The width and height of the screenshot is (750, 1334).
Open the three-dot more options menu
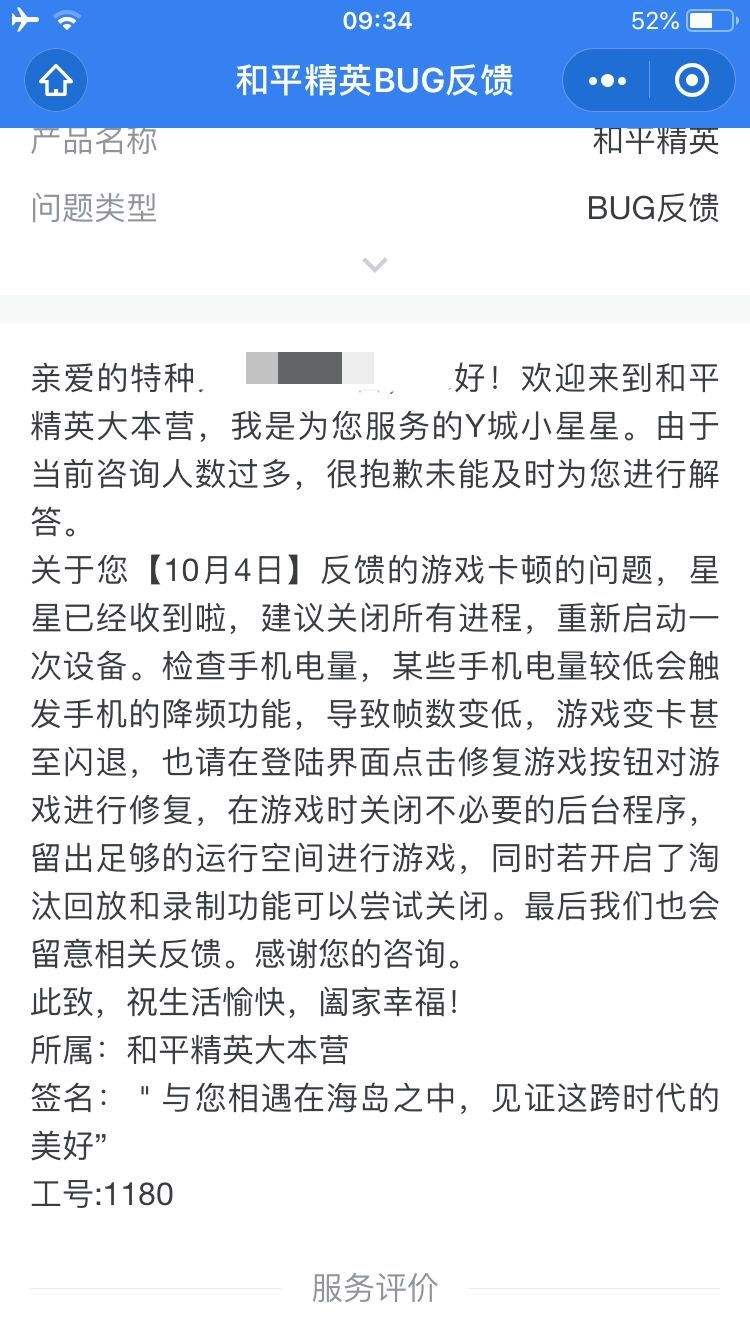click(x=607, y=80)
